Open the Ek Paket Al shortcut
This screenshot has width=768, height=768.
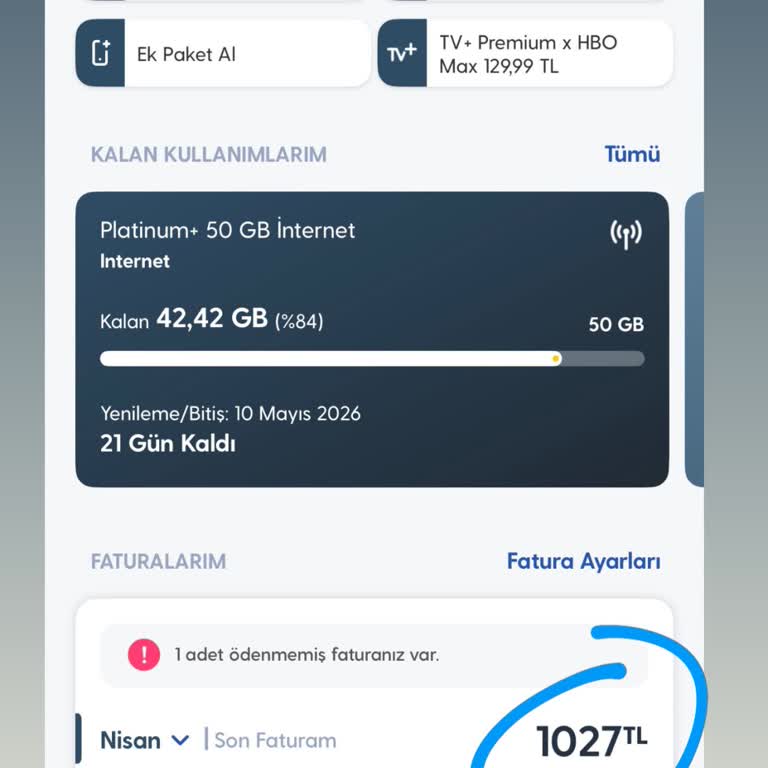point(222,54)
